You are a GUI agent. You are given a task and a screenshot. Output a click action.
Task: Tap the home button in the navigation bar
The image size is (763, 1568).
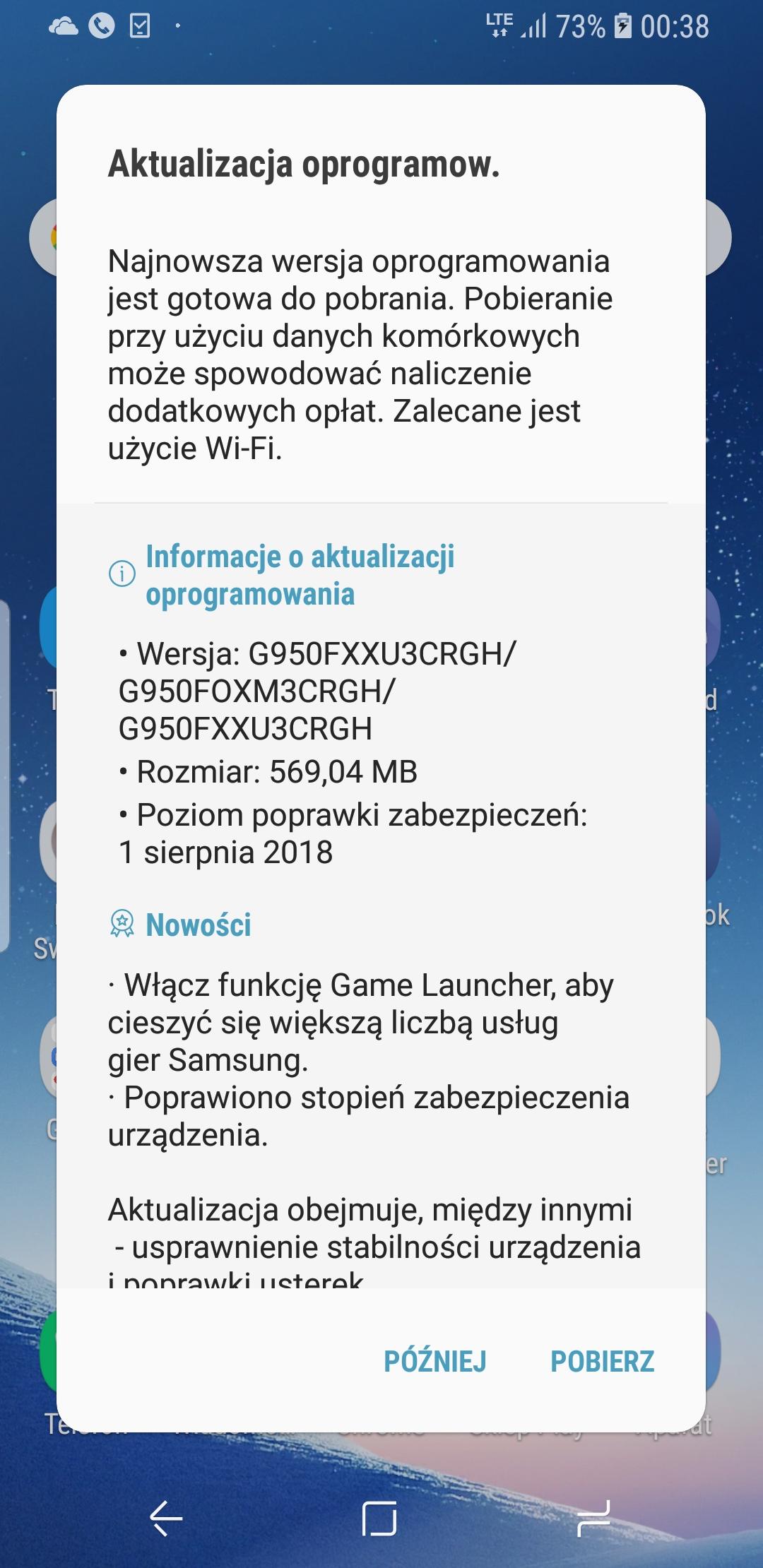tap(379, 1519)
